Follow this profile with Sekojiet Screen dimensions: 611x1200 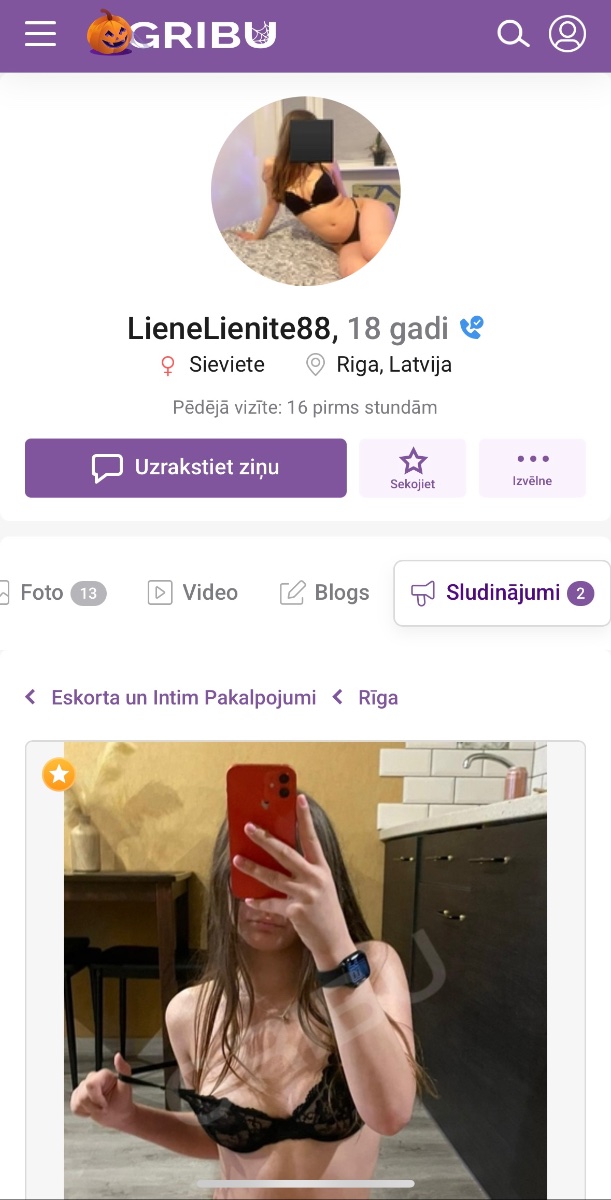[x=412, y=468]
